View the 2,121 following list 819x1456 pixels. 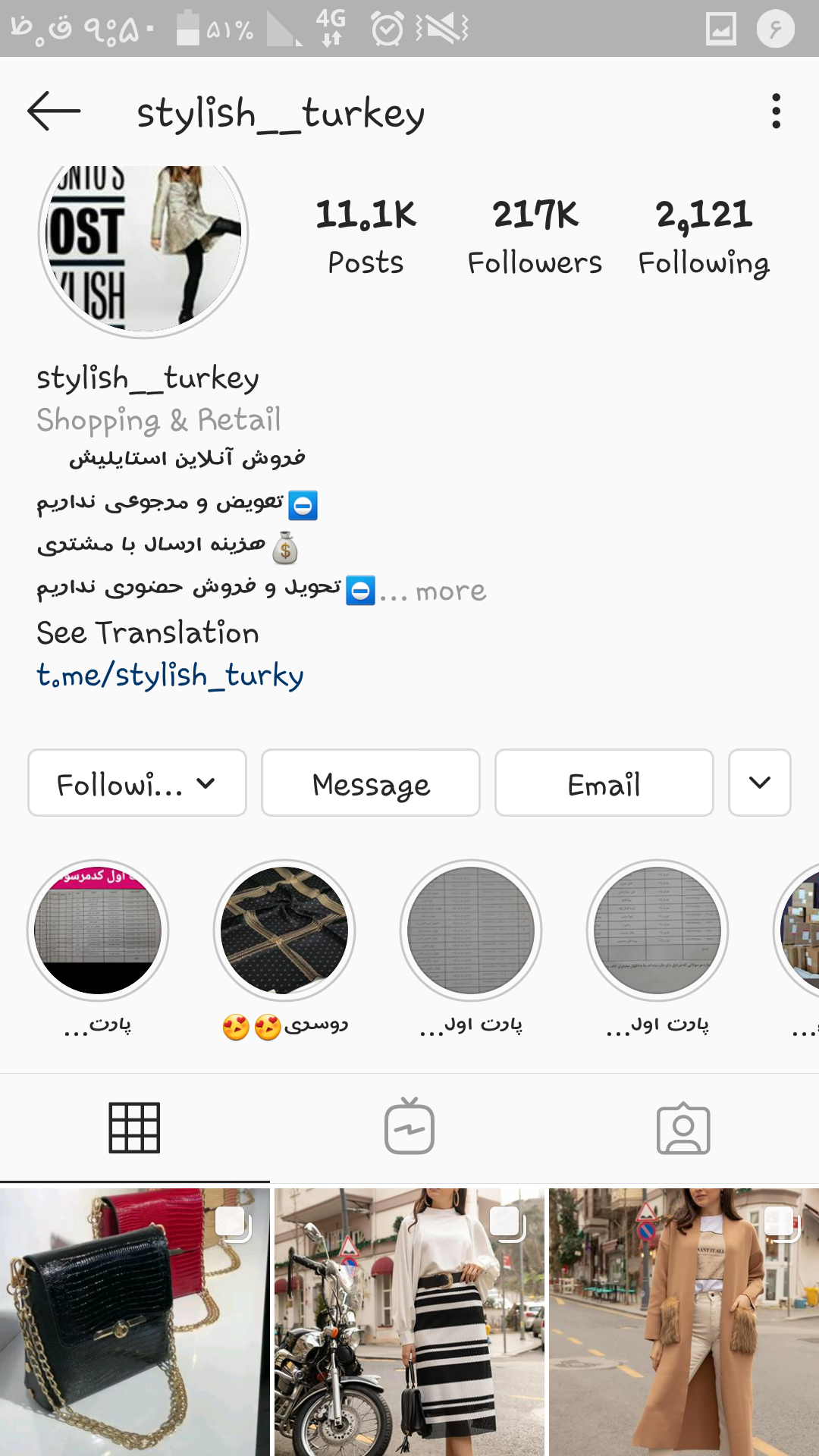pyautogui.click(x=703, y=235)
